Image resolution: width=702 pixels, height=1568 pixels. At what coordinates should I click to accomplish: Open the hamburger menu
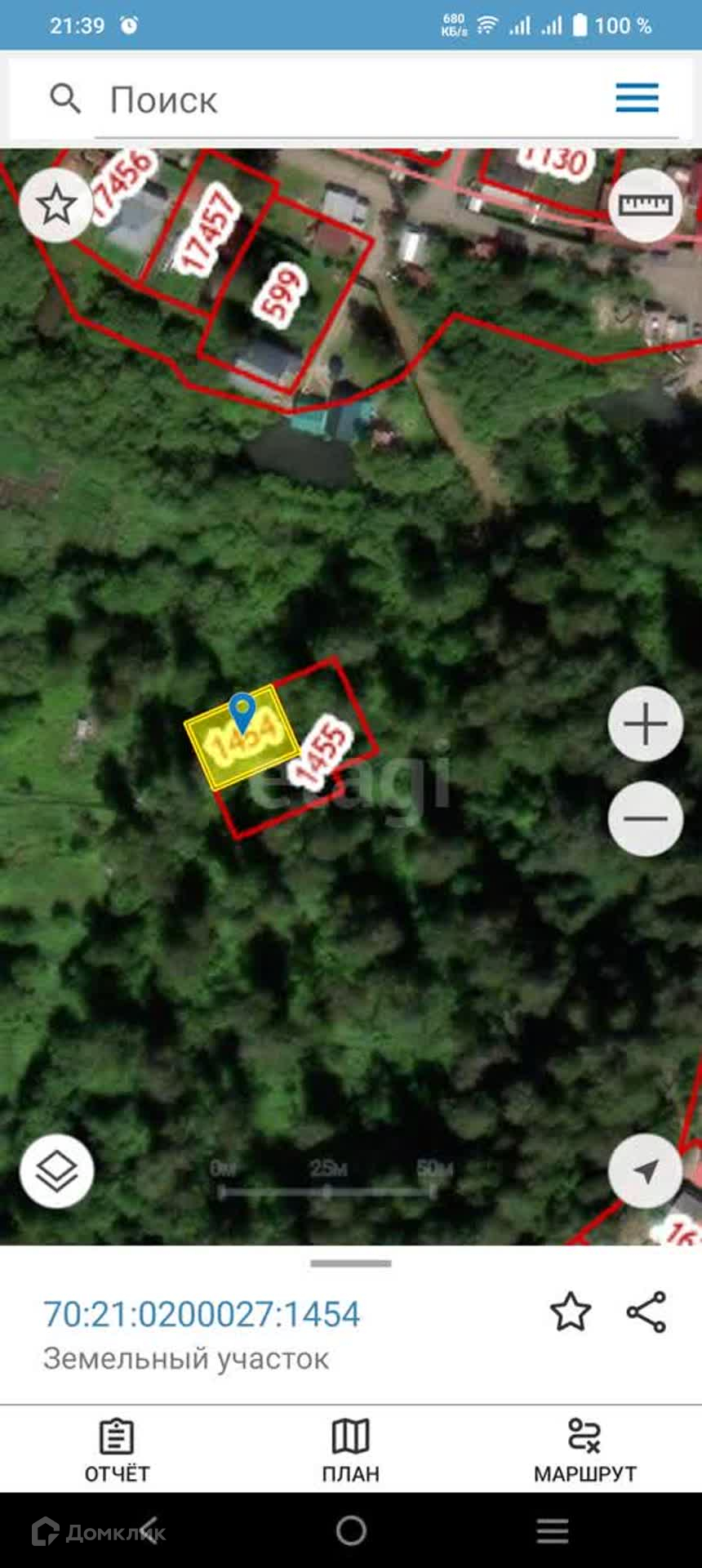tap(637, 98)
